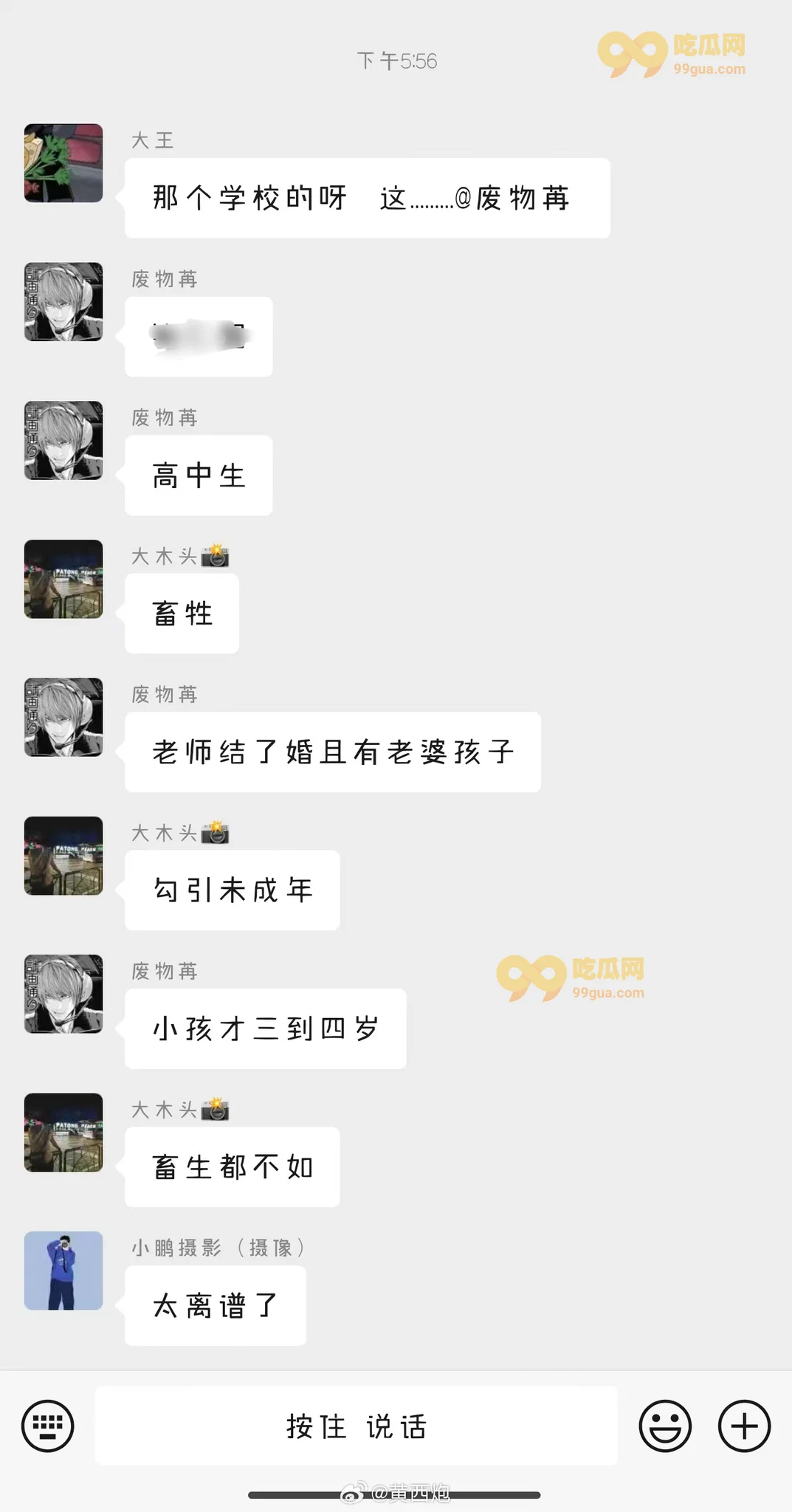Screen dimensions: 792x1512
Task: Switch to keyboard text input
Action: (48, 1426)
